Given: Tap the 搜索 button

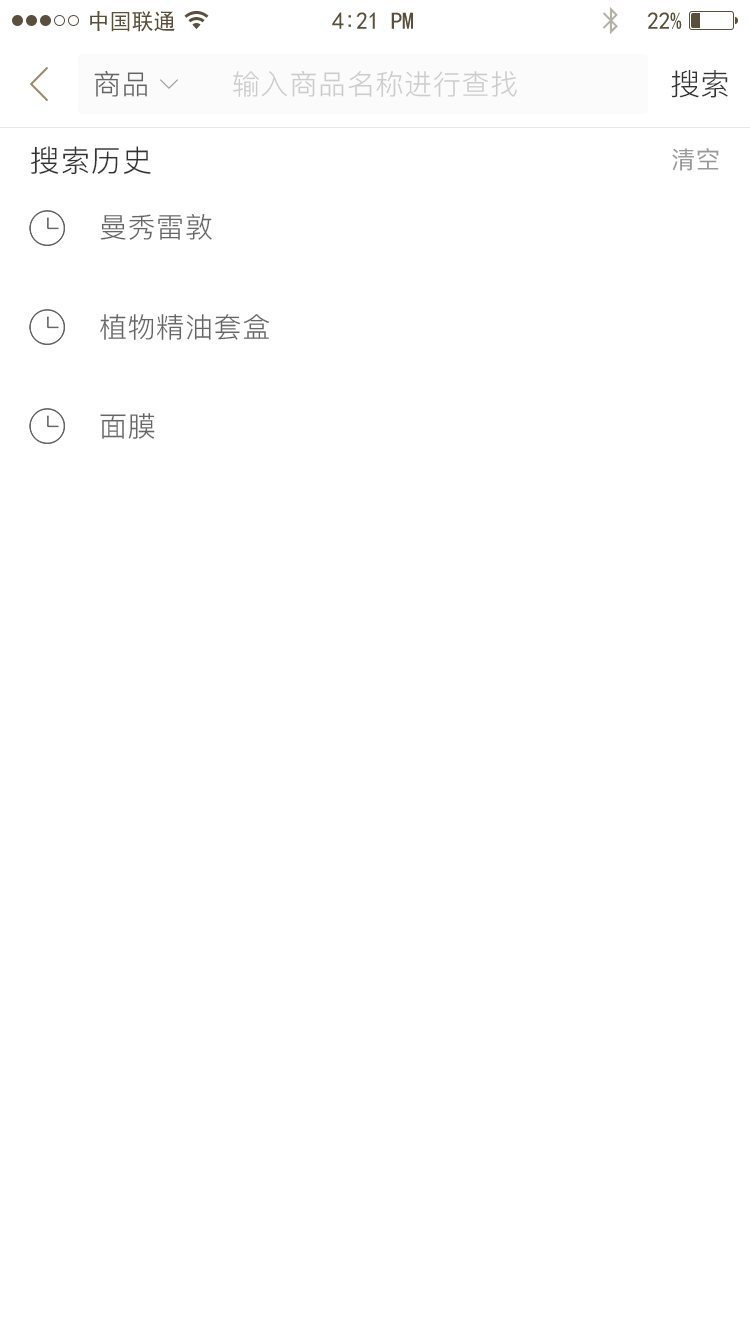Looking at the screenshot, I should (699, 85).
